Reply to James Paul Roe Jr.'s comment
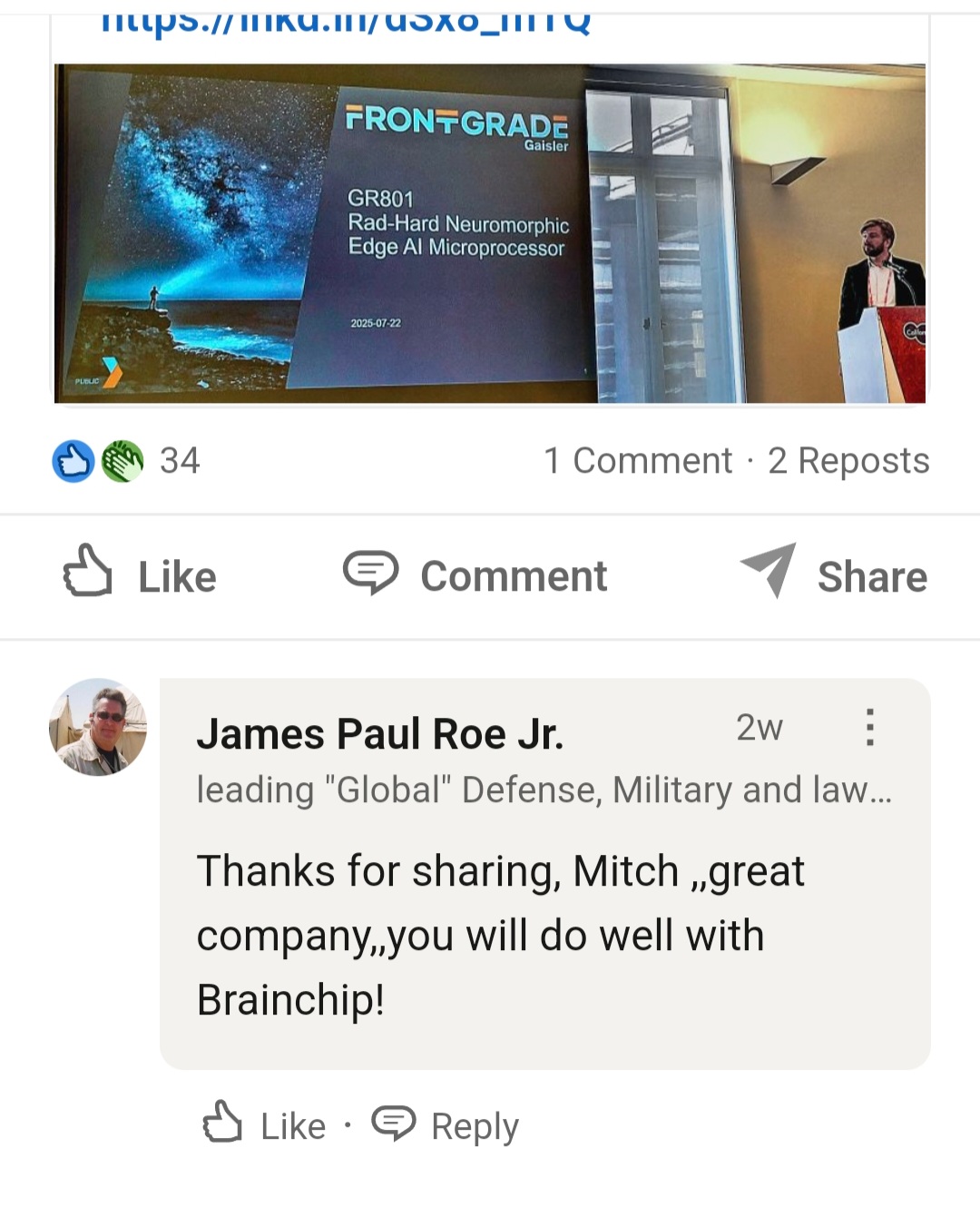 (x=446, y=1125)
